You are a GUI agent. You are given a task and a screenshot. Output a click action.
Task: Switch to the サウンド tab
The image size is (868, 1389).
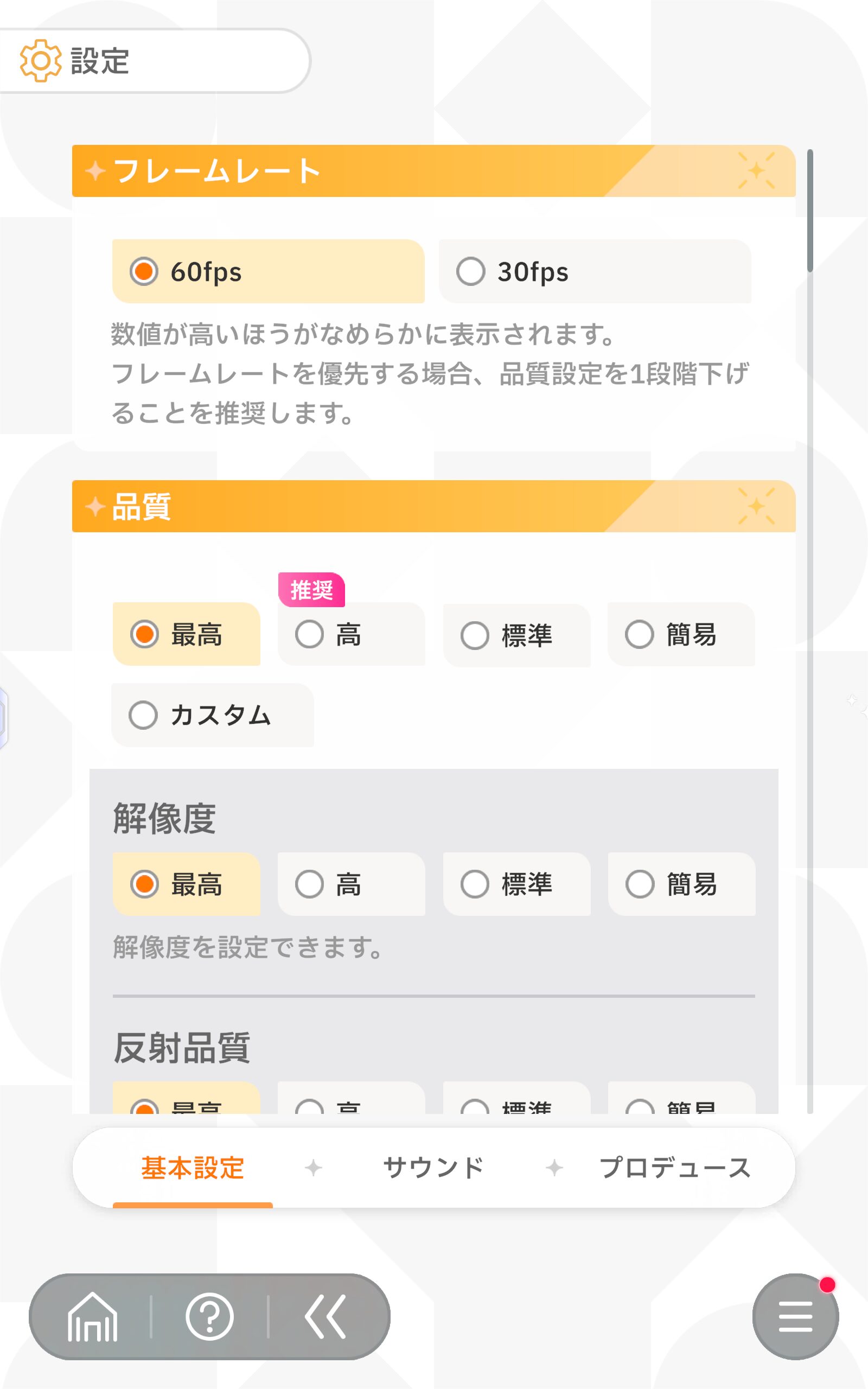click(x=433, y=1168)
